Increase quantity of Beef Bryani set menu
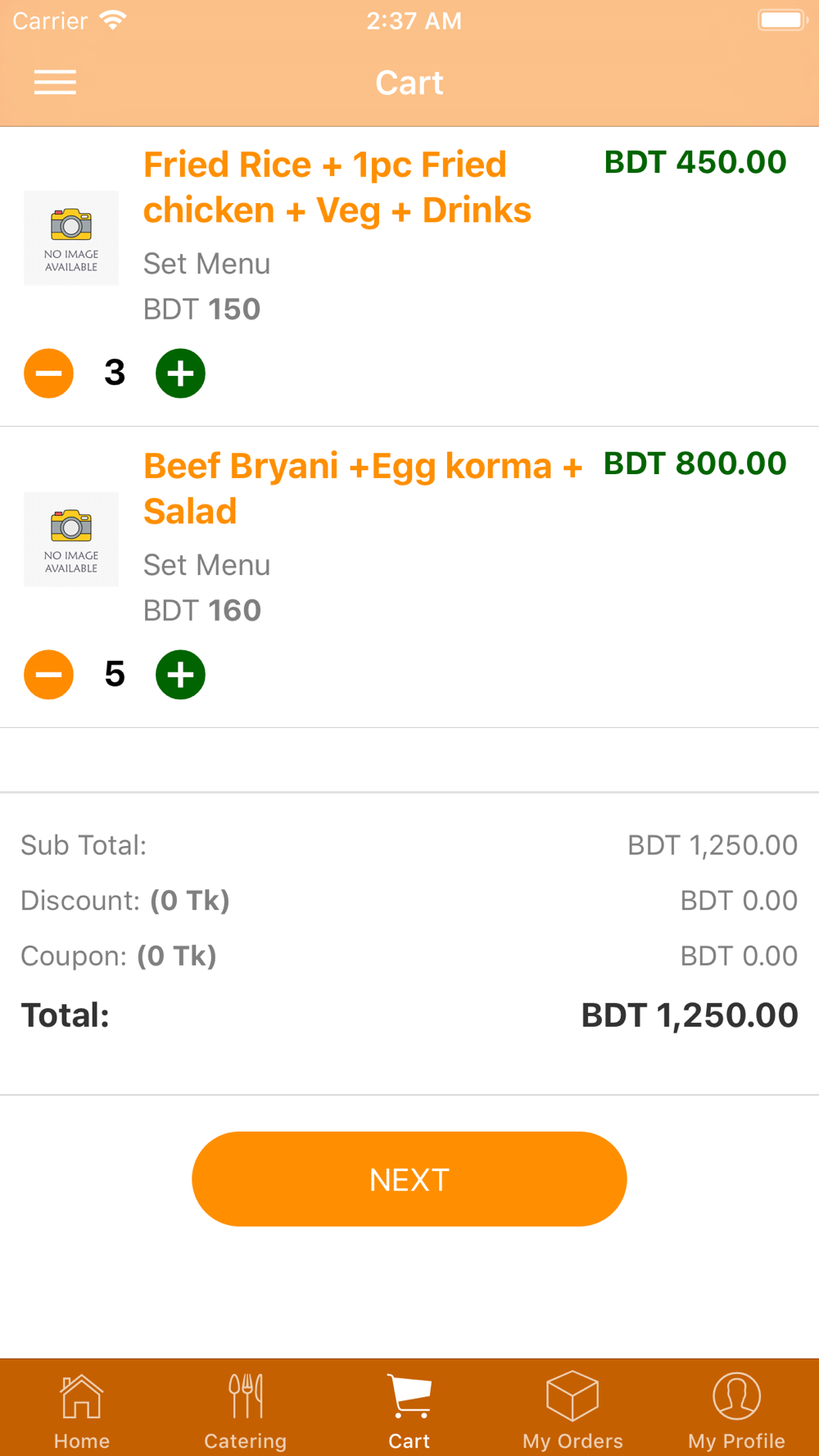This screenshot has width=819, height=1456. pos(180,675)
